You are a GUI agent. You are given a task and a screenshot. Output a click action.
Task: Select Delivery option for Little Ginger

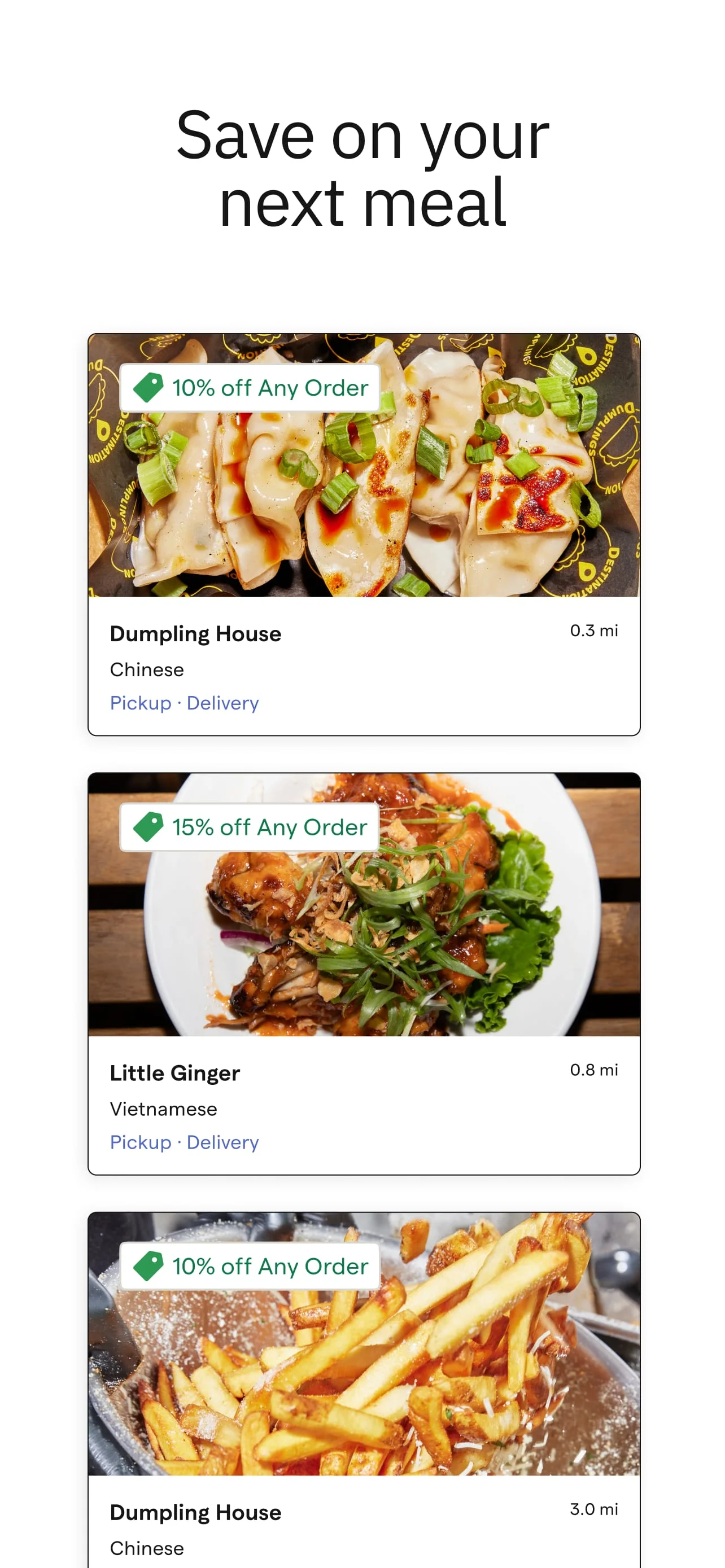pos(222,1142)
